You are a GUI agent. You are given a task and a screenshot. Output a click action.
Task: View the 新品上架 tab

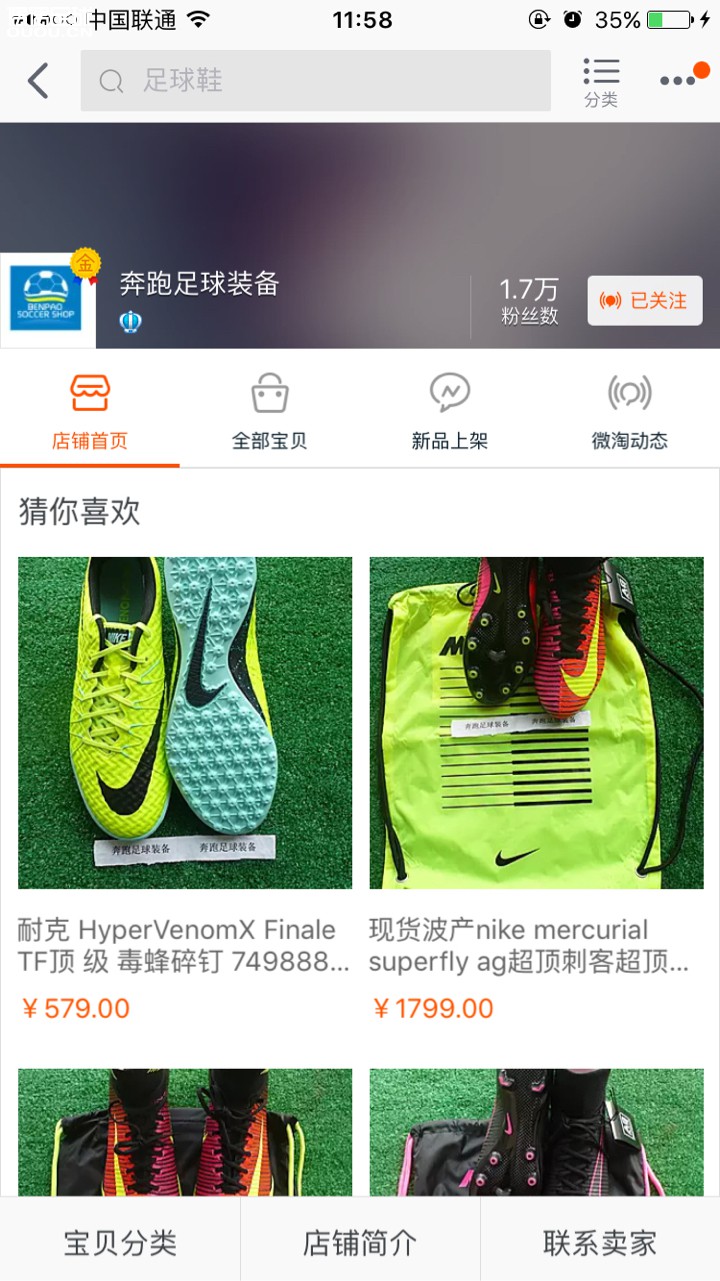450,411
